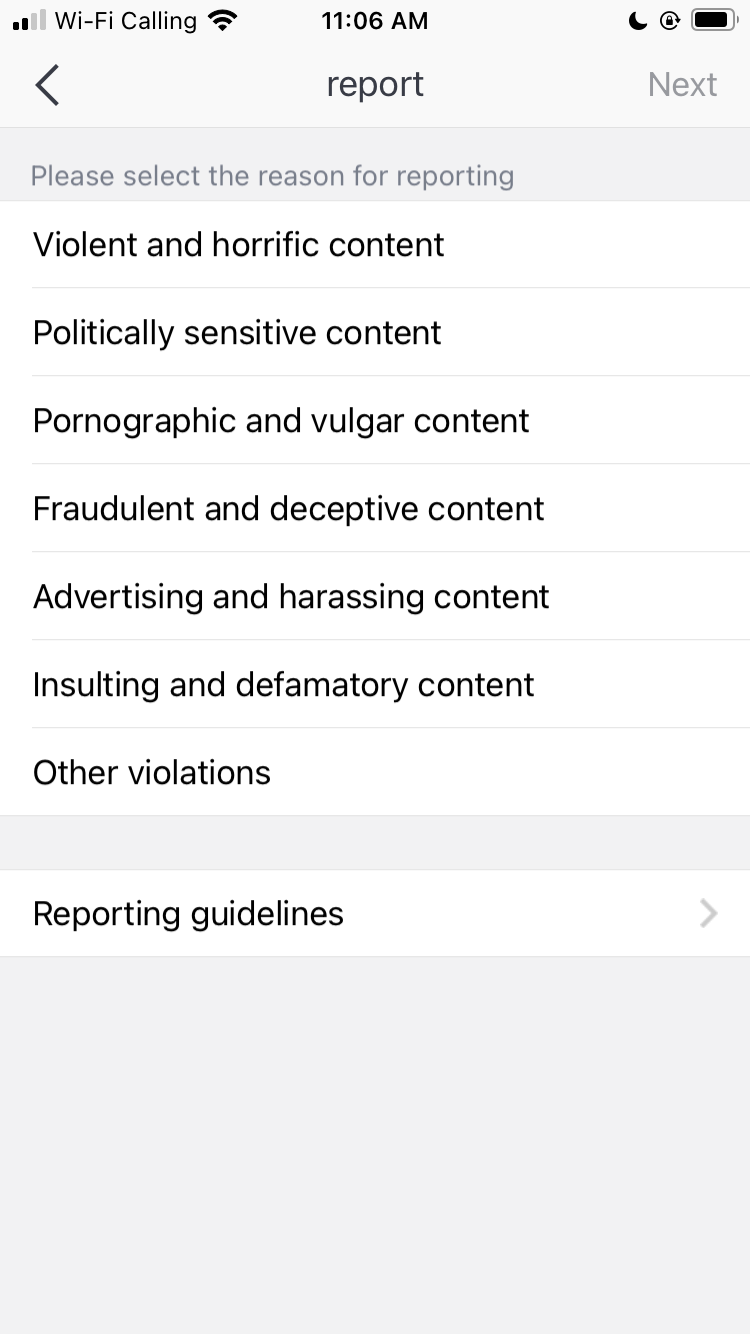Tap the back chevron to exit report
Image resolution: width=750 pixels, height=1334 pixels.
click(x=46, y=85)
